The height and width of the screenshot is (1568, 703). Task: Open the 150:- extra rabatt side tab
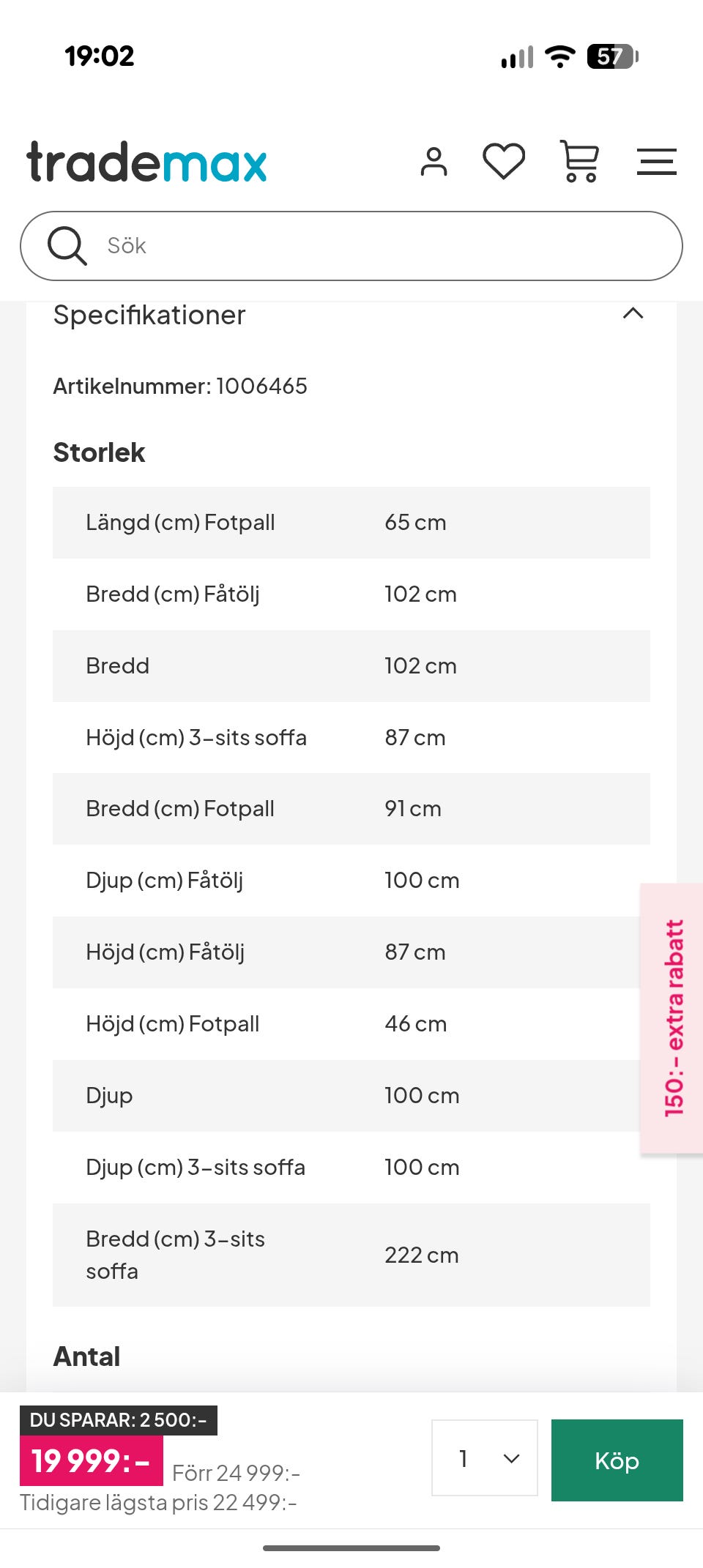click(x=672, y=1018)
